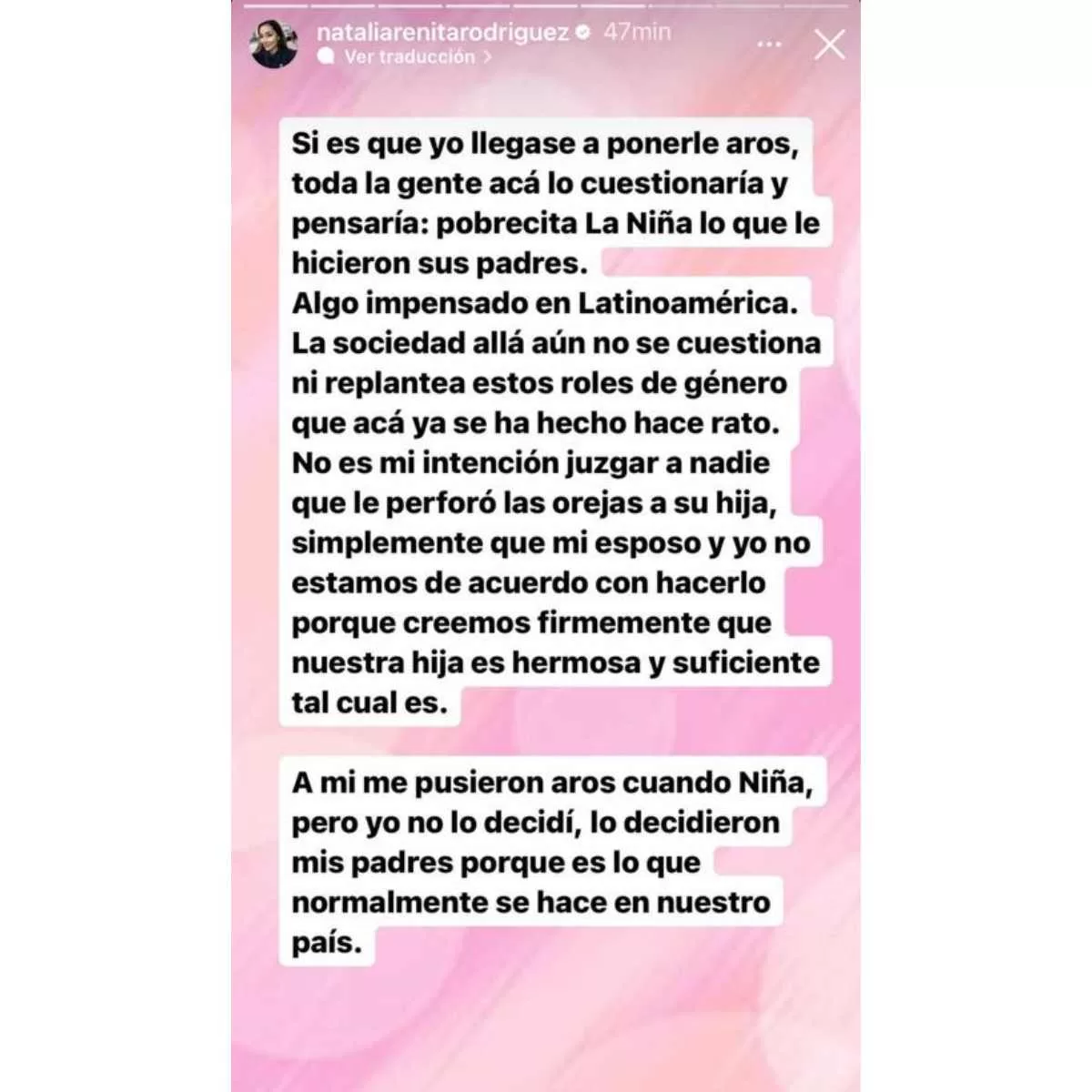
Task: Open the nataliarenitarodriguez username link
Action: [442, 32]
